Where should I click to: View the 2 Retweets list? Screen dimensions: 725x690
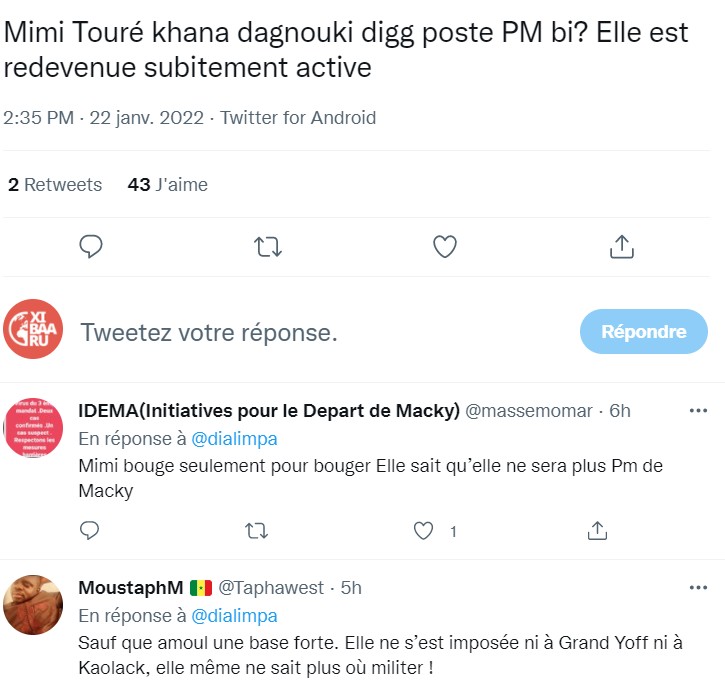click(x=55, y=185)
